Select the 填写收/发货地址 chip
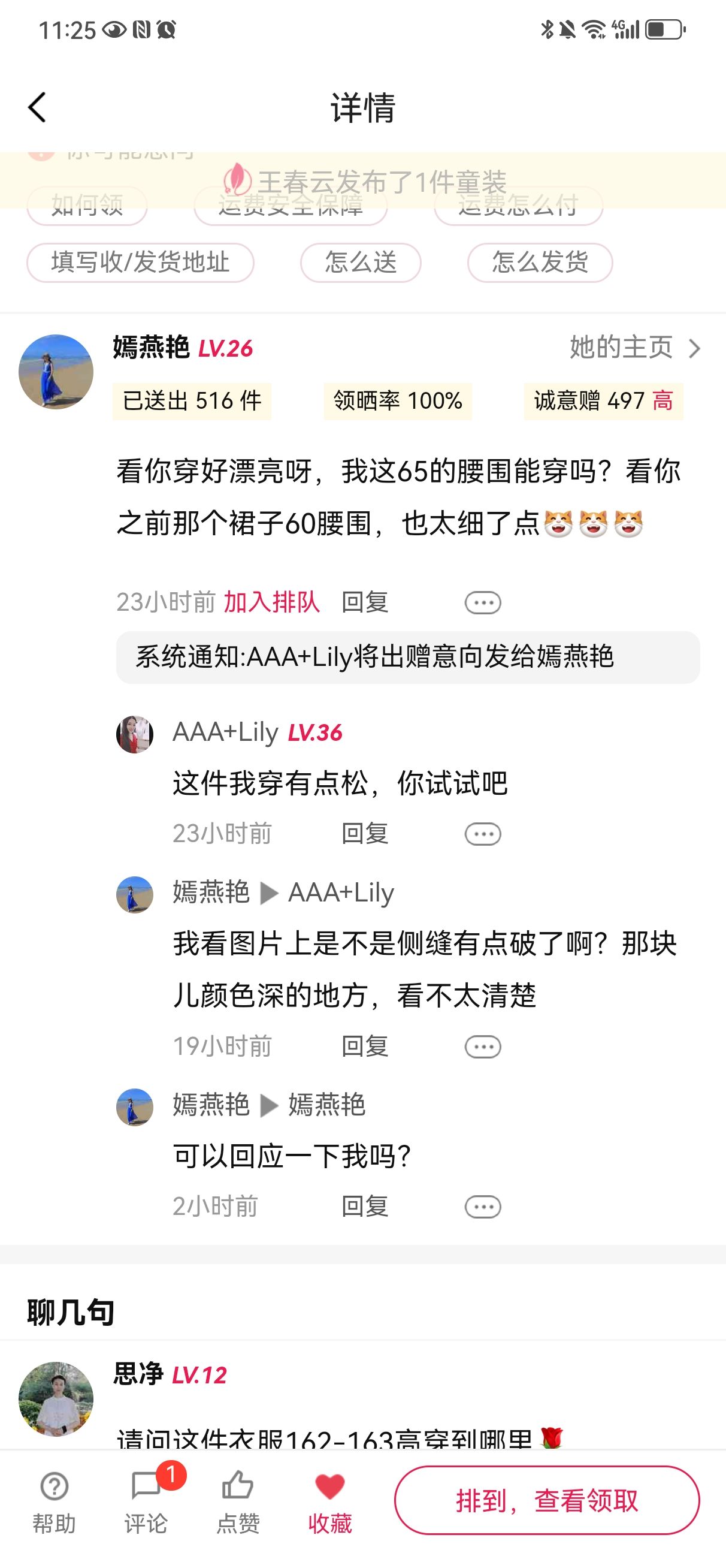Viewport: 726px width, 1568px height. (140, 263)
